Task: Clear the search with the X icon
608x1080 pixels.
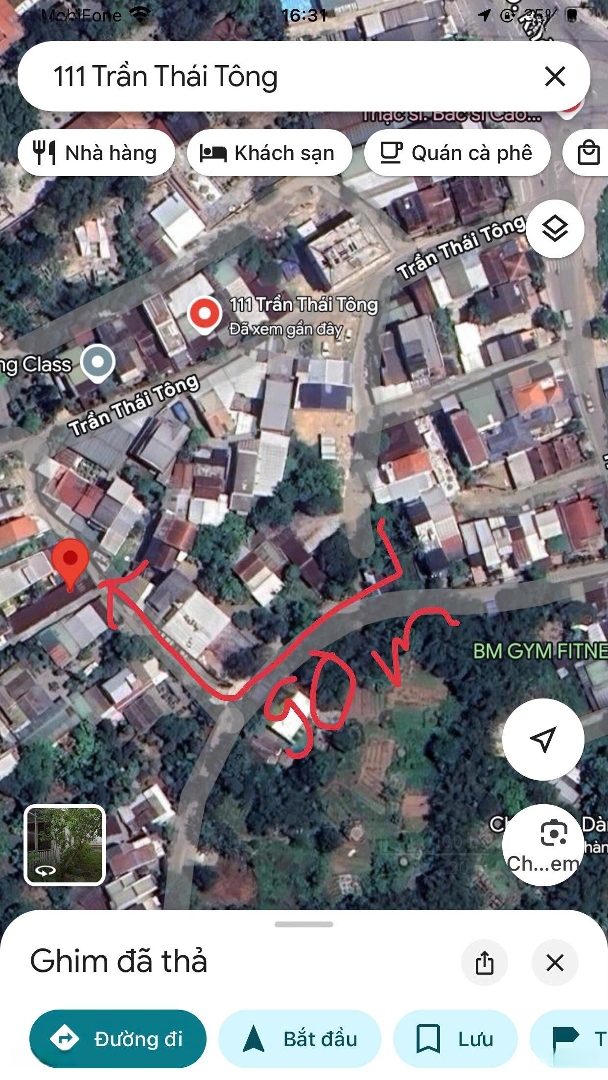Action: pyautogui.click(x=555, y=77)
